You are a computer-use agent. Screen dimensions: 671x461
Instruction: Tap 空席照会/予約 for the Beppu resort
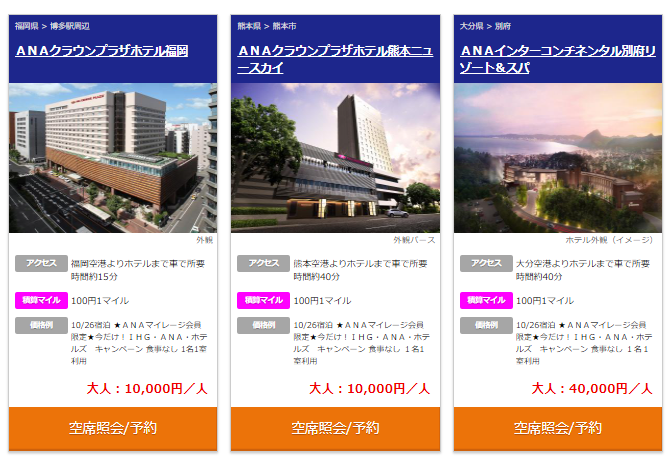click(558, 428)
